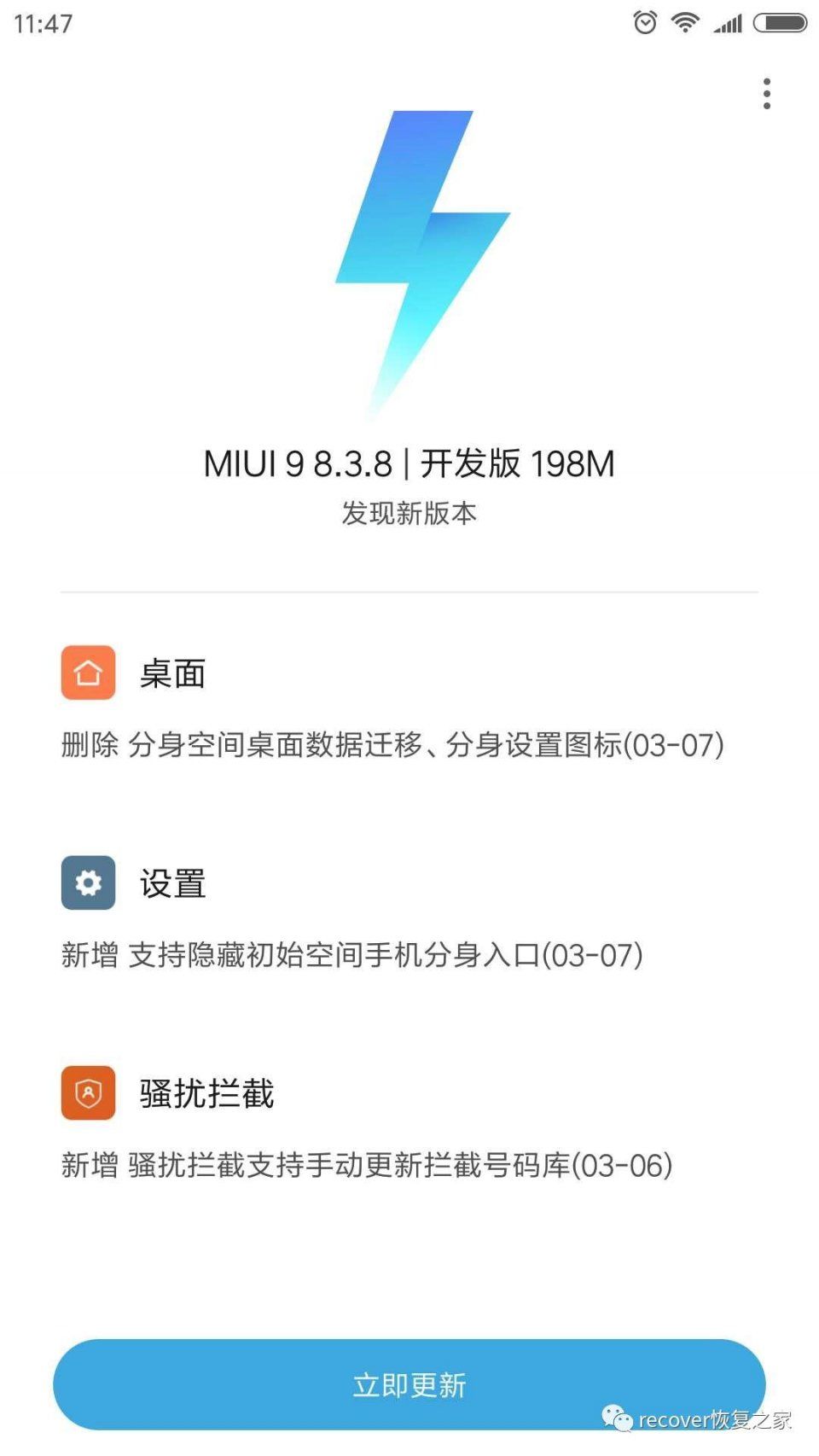Select the 桌面 section heading
This screenshot has width=819, height=1456.
tap(171, 673)
